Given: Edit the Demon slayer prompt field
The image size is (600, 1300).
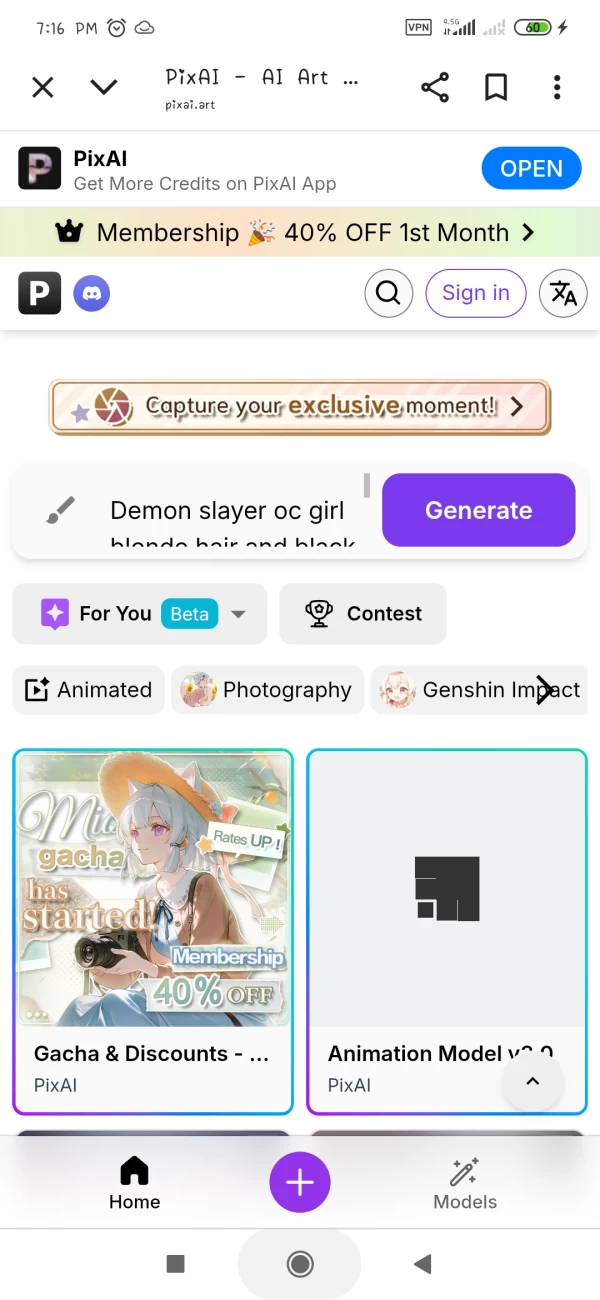Looking at the screenshot, I should (x=230, y=511).
